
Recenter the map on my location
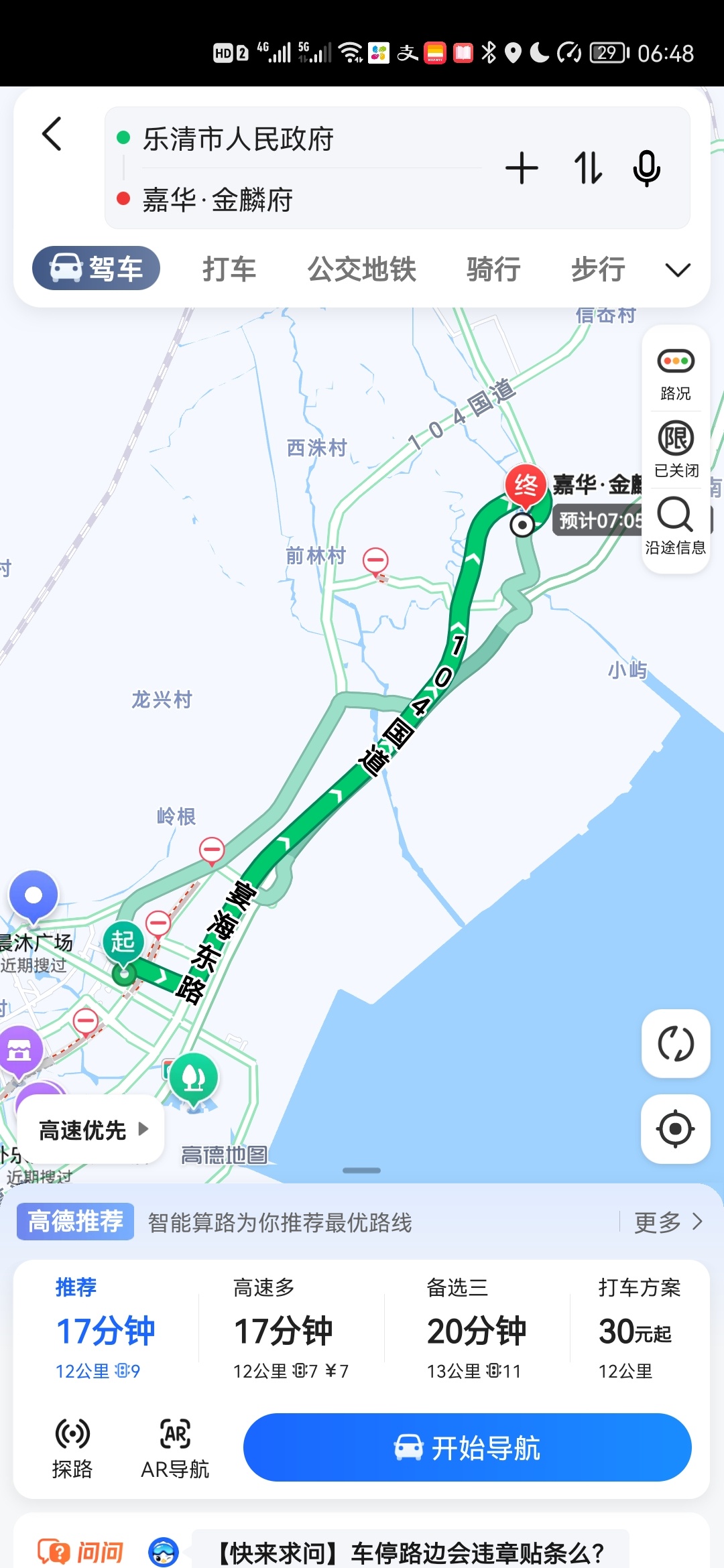pyautogui.click(x=676, y=1129)
